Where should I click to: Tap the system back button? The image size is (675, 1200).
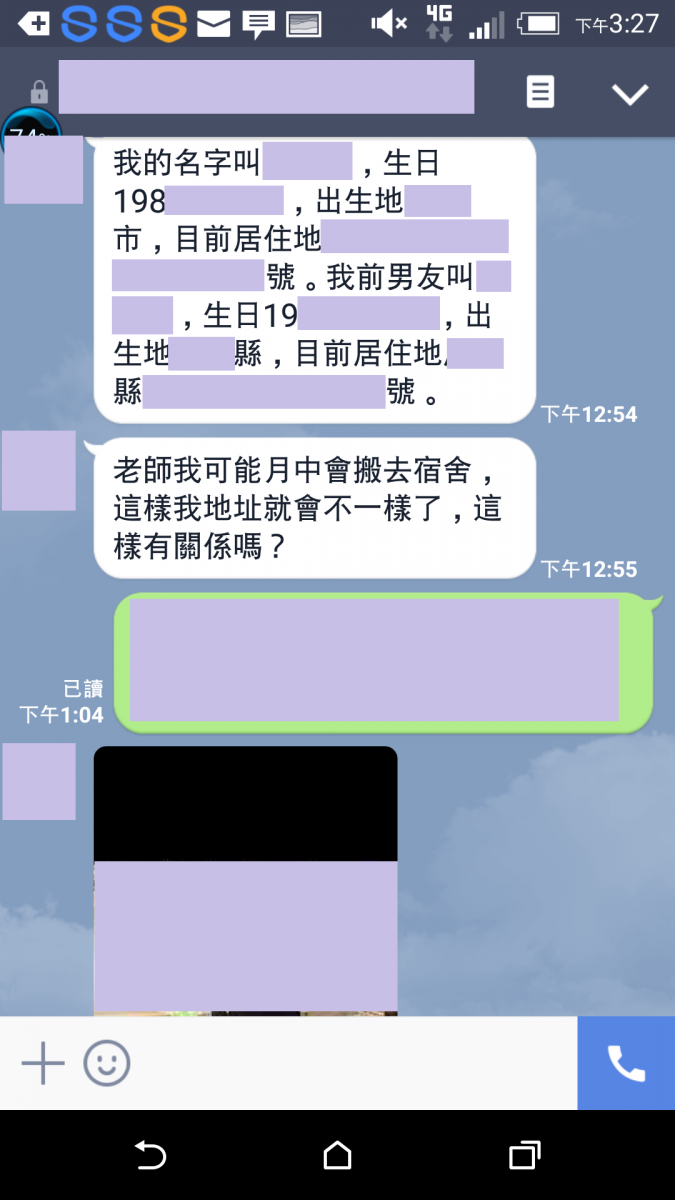click(x=150, y=1156)
